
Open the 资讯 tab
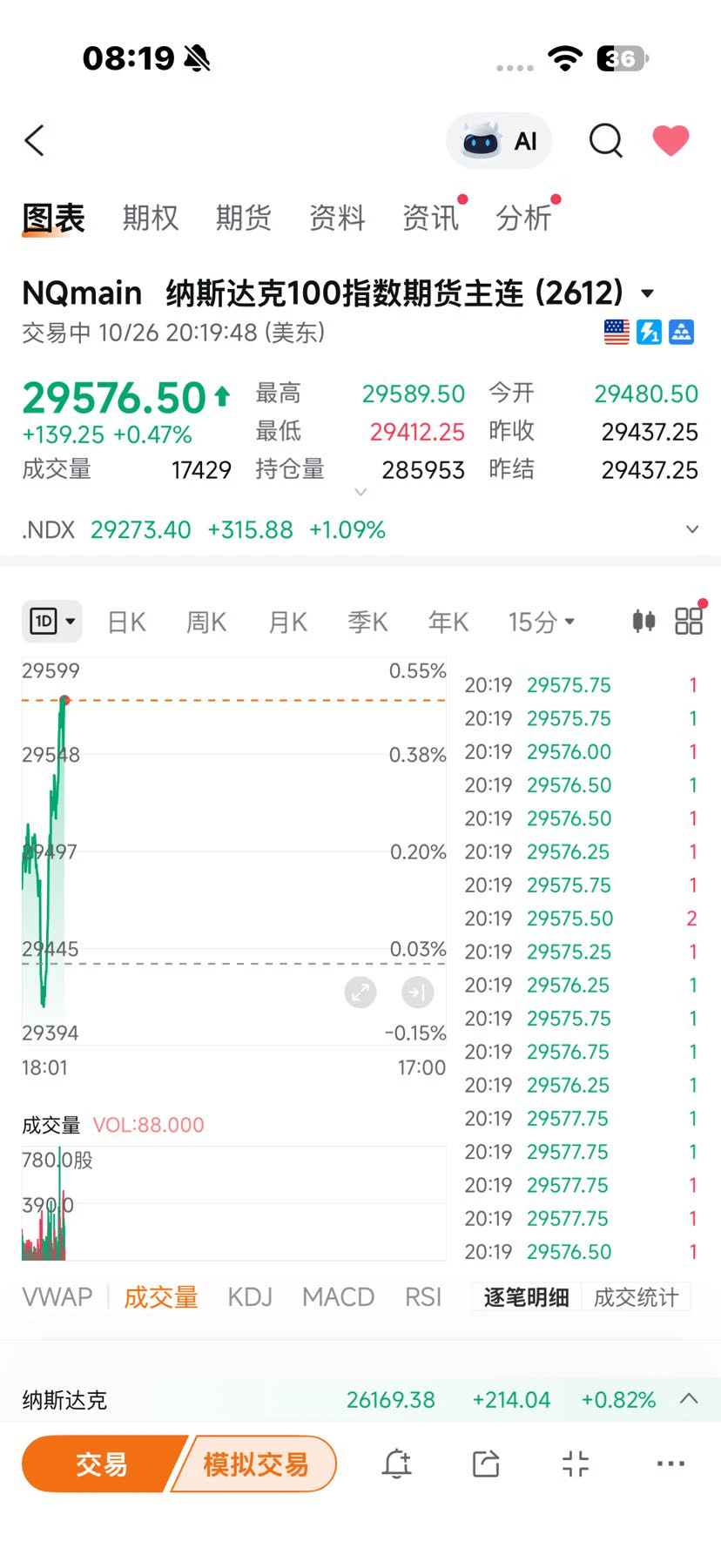[x=430, y=218]
